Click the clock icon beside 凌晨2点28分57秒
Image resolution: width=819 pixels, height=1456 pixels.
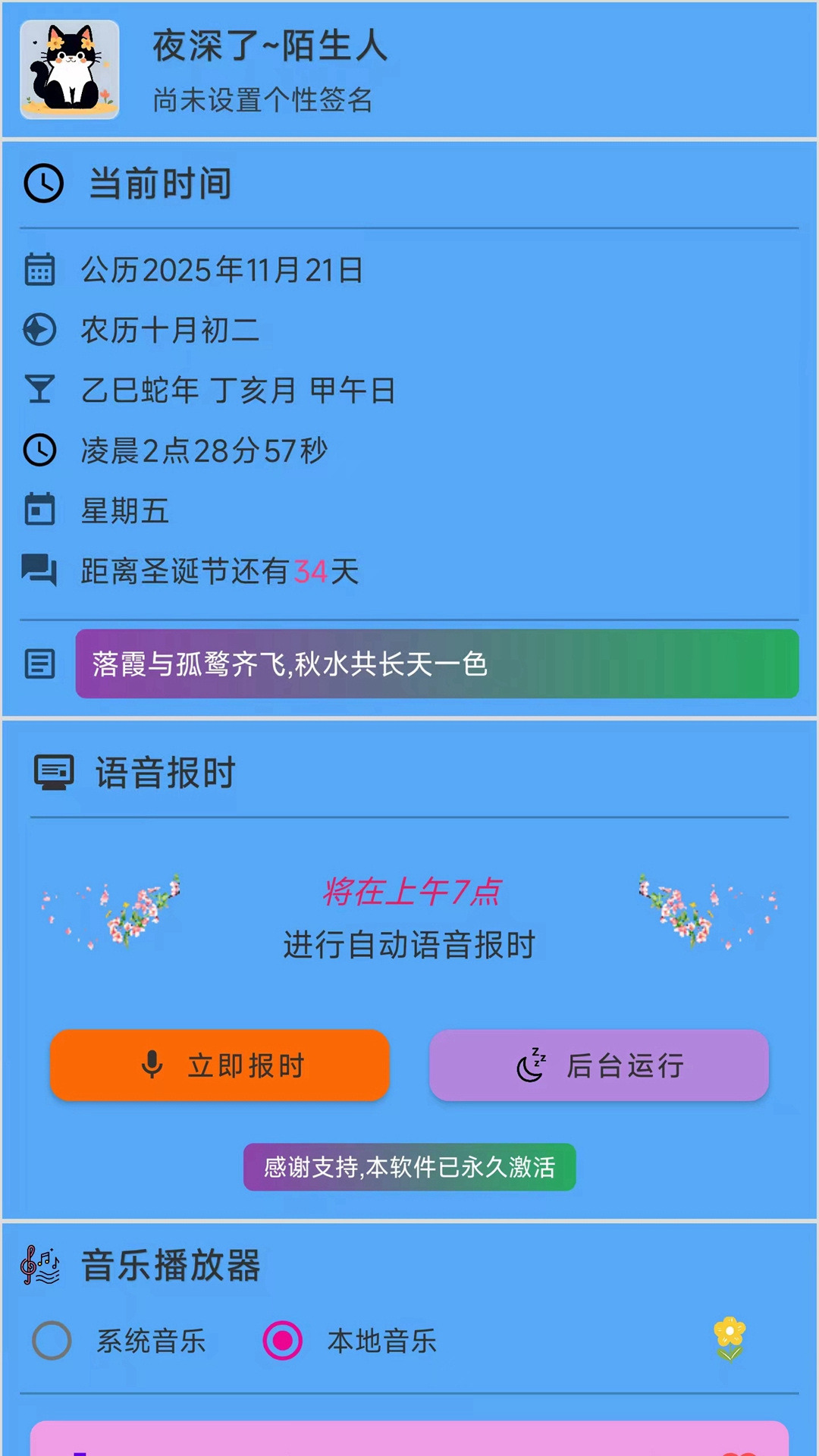click(40, 450)
